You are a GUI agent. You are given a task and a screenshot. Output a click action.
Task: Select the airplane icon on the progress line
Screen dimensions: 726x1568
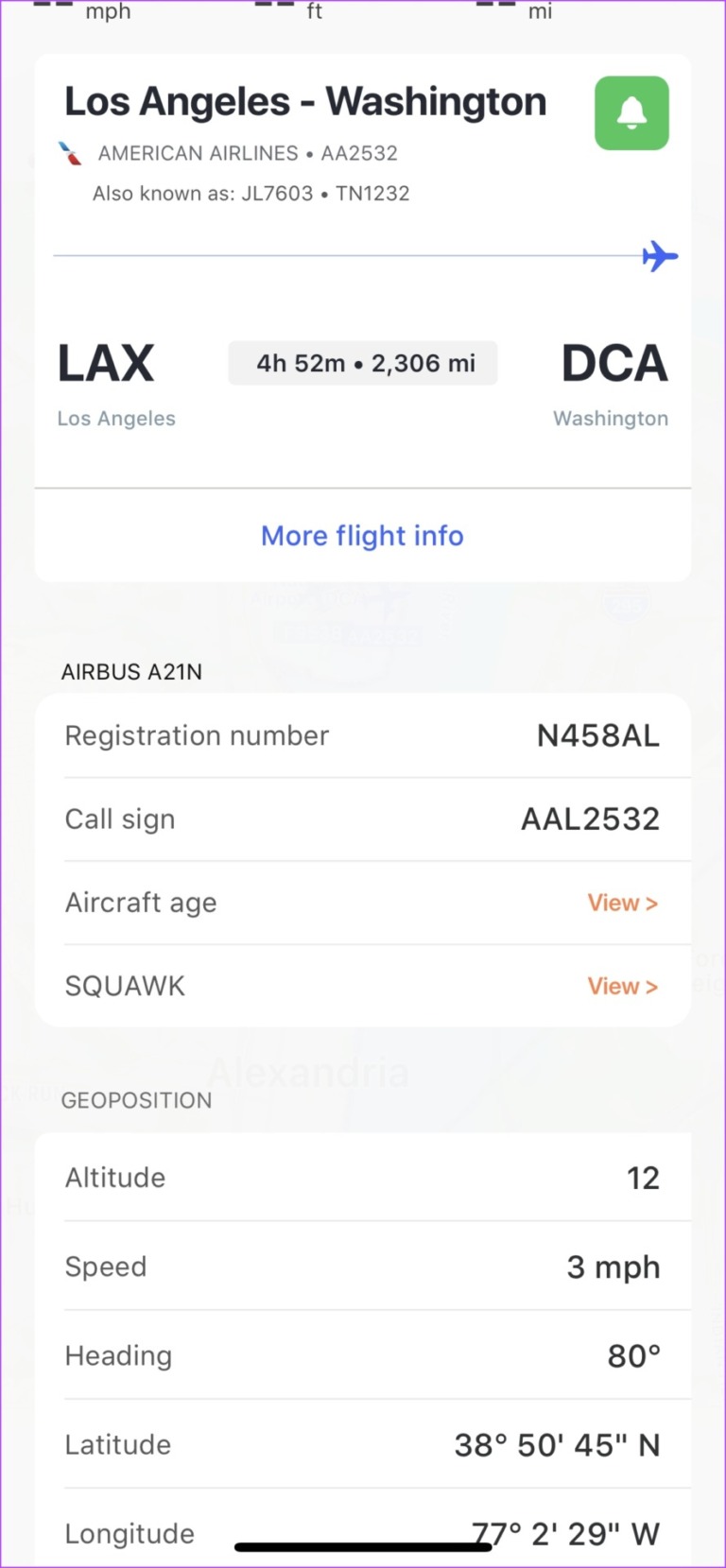pyautogui.click(x=660, y=255)
